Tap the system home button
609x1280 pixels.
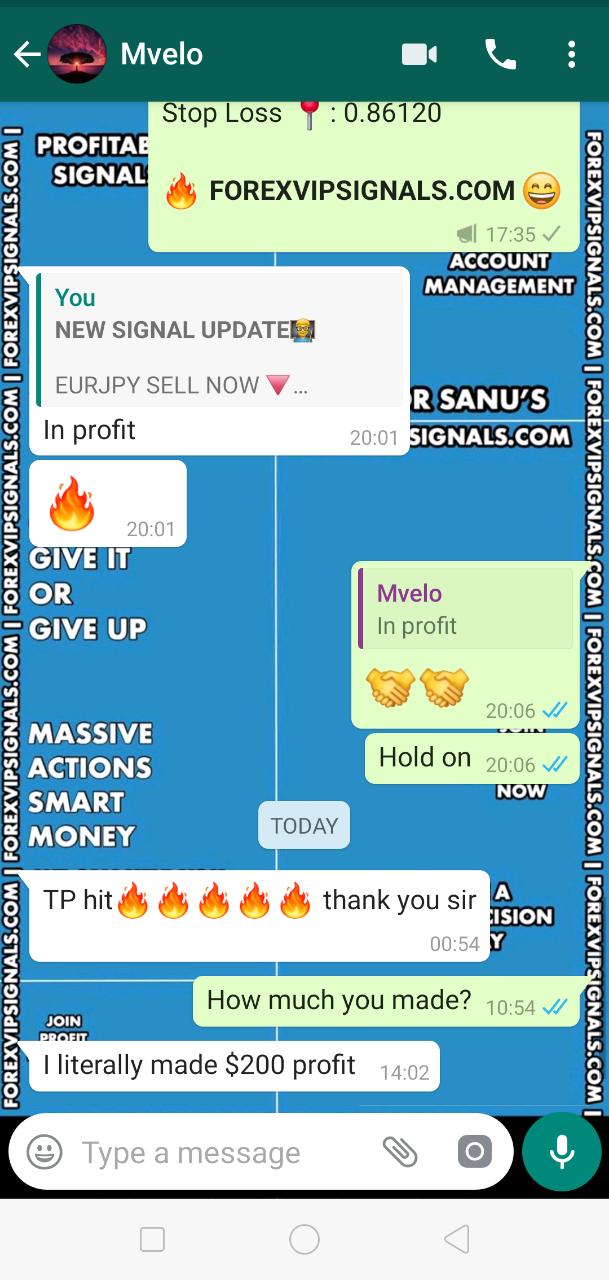(x=304, y=1240)
